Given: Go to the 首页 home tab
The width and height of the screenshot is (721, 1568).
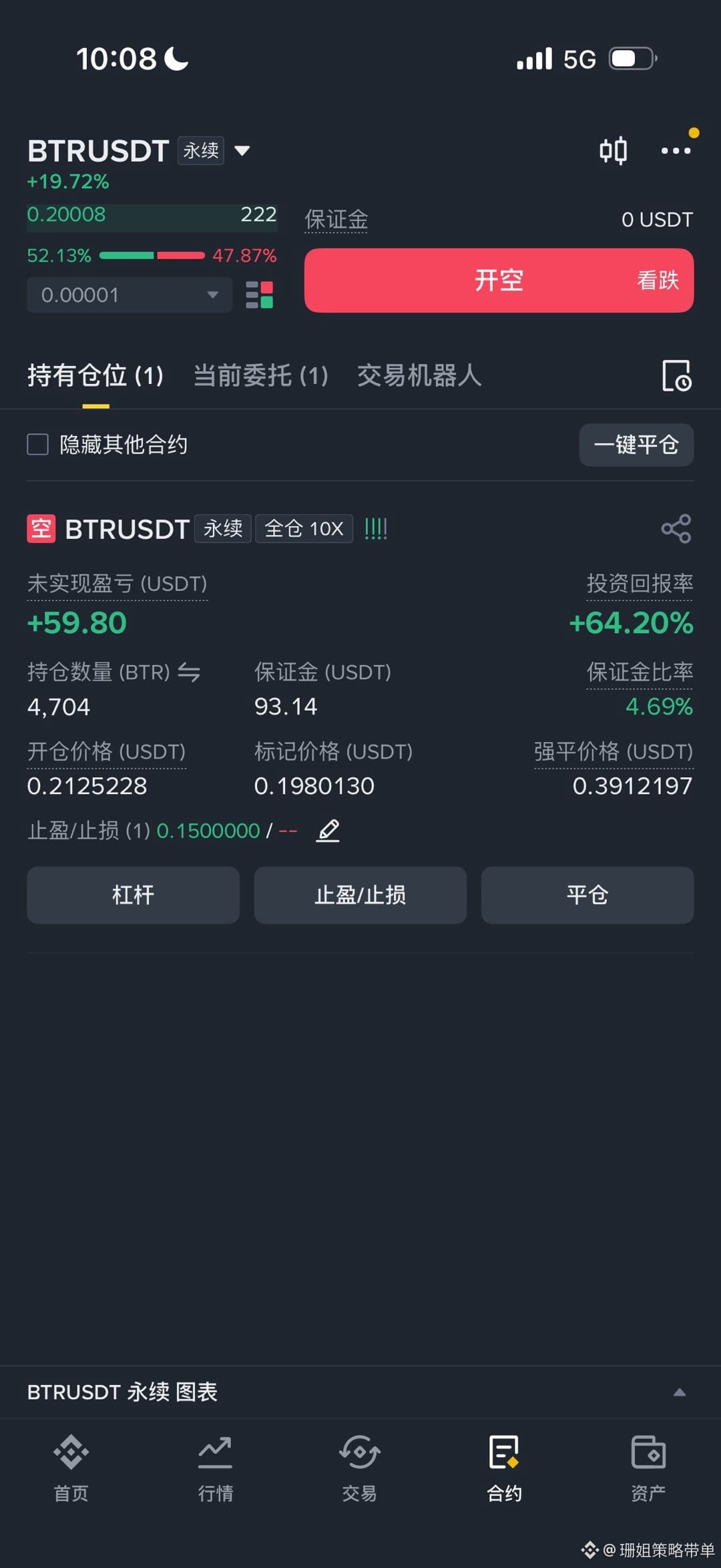Looking at the screenshot, I should 71,1468.
